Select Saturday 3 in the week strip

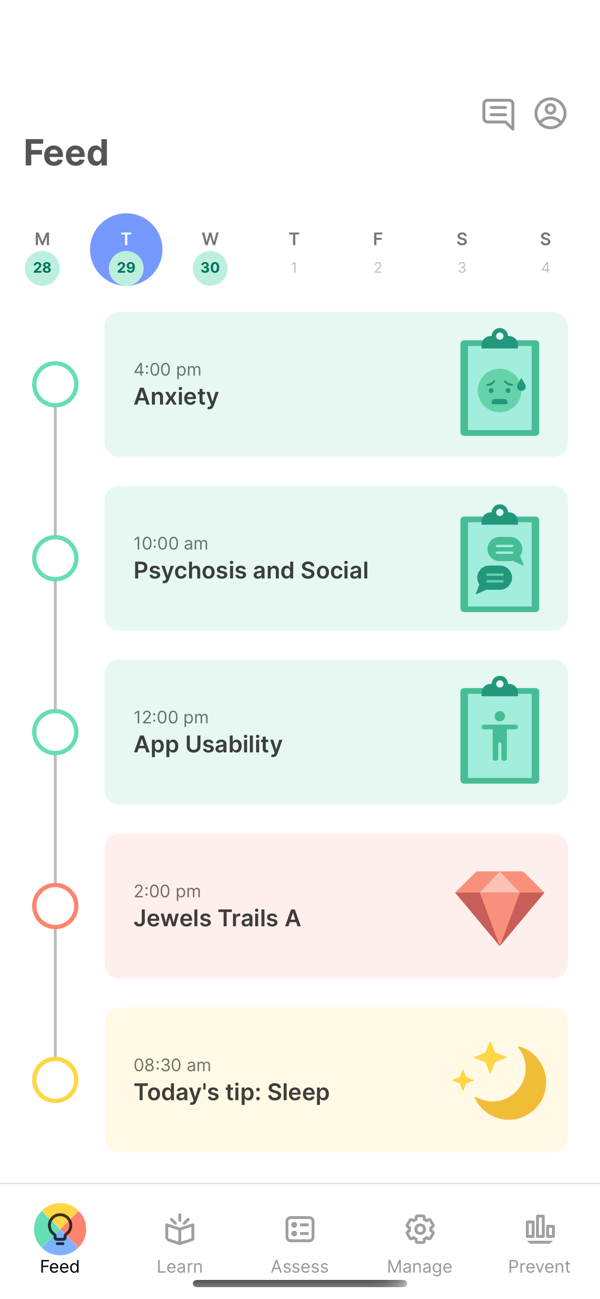[462, 253]
